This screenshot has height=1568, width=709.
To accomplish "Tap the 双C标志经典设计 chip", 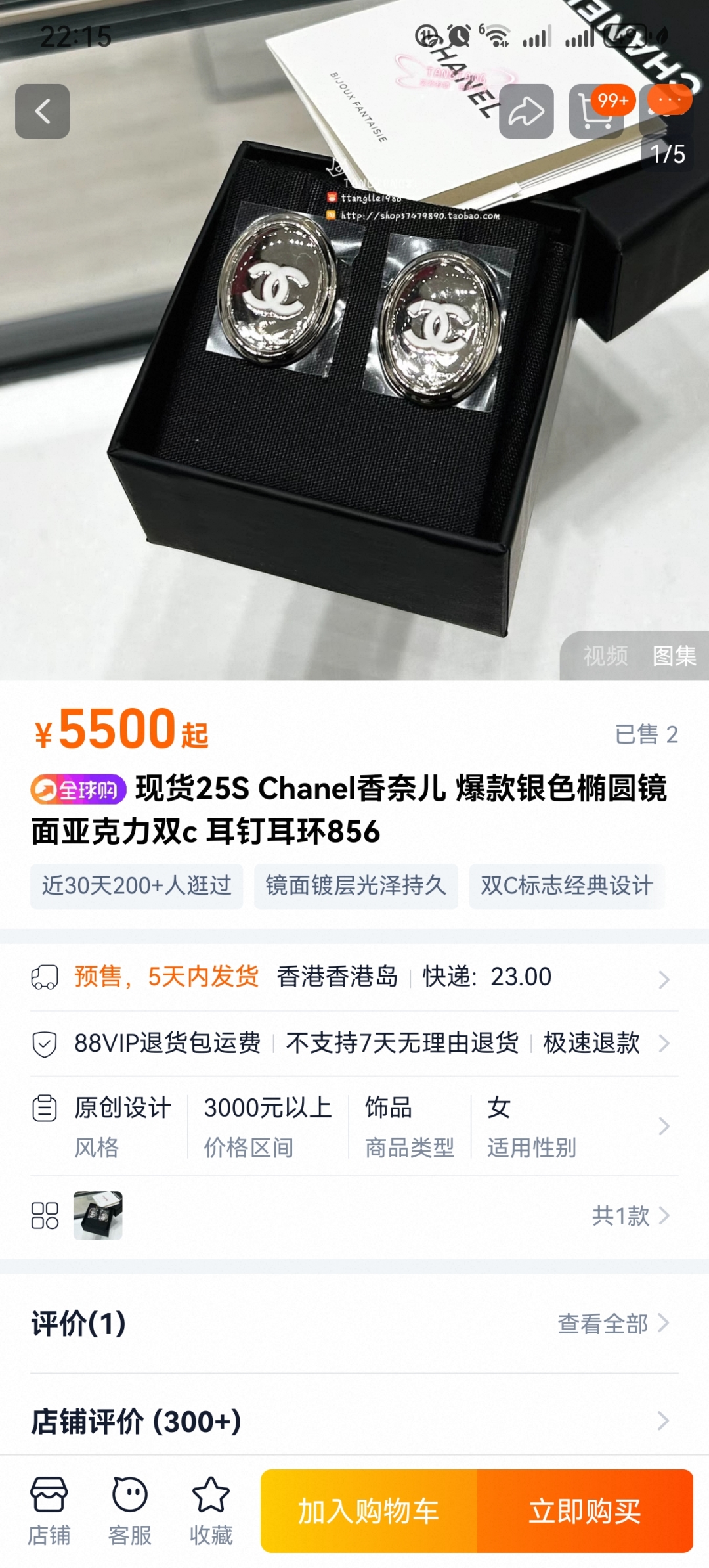I will click(567, 885).
